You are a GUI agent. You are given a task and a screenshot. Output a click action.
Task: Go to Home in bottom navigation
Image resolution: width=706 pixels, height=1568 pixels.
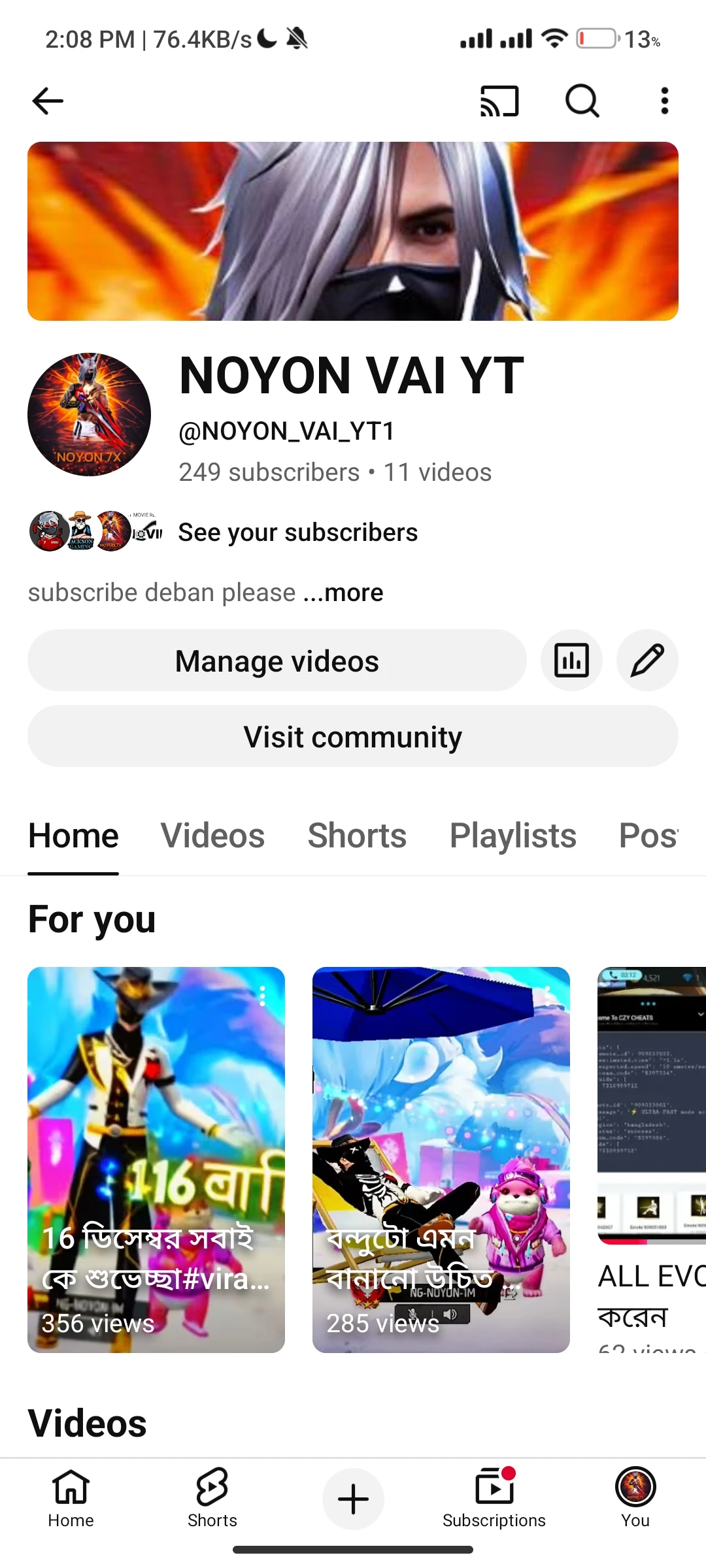point(71,1499)
